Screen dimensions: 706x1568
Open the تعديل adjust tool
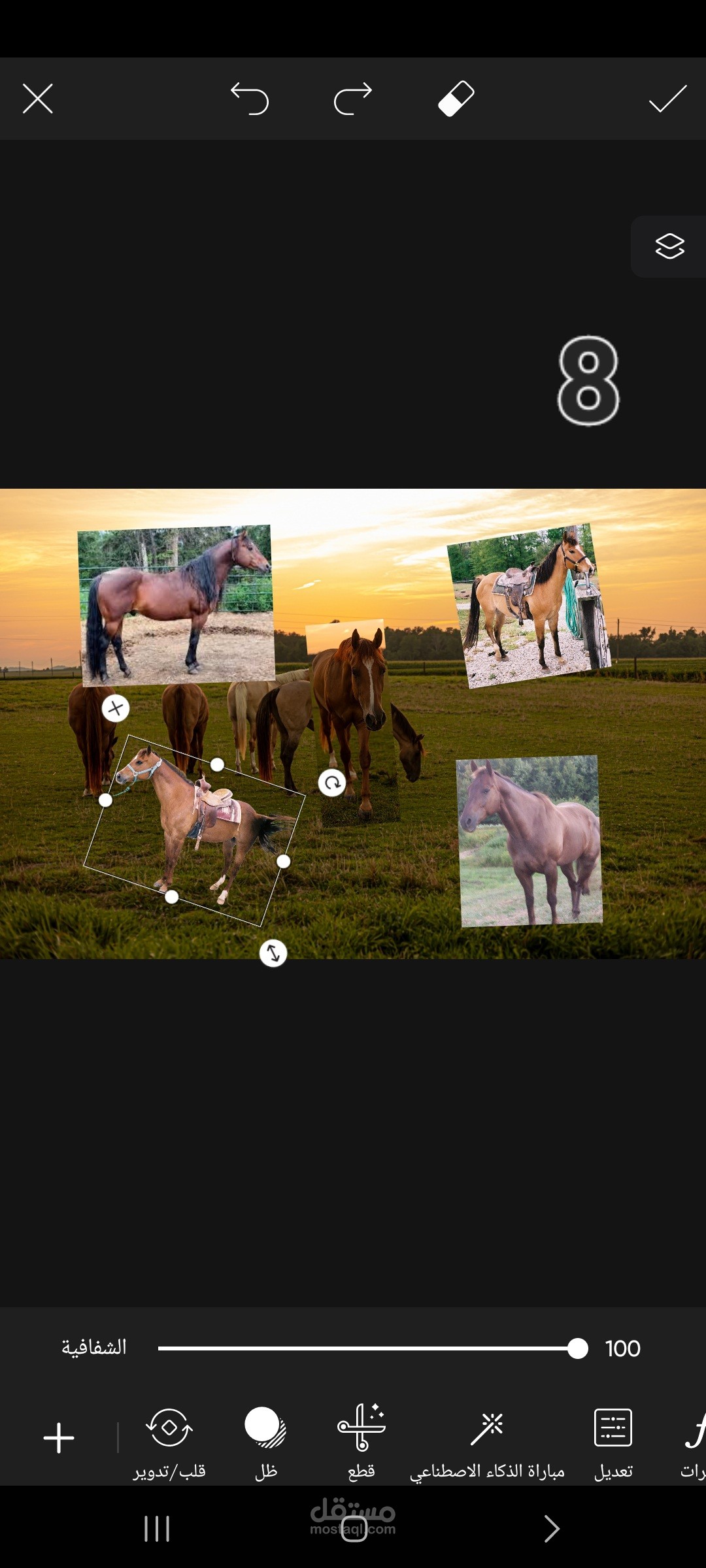(613, 1443)
